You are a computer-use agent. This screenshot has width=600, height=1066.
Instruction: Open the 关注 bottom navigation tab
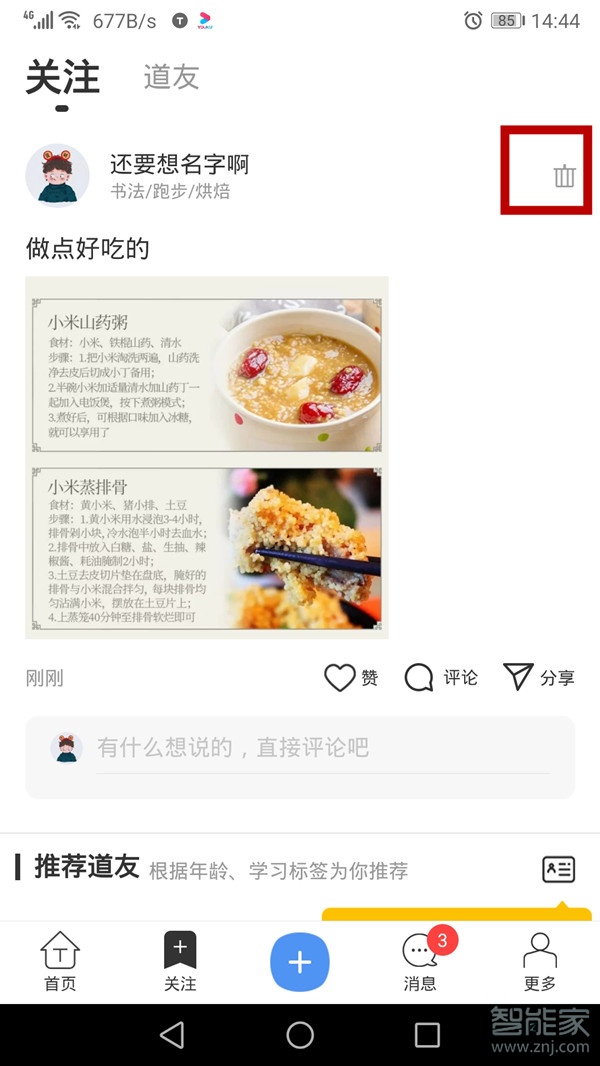pyautogui.click(x=180, y=961)
